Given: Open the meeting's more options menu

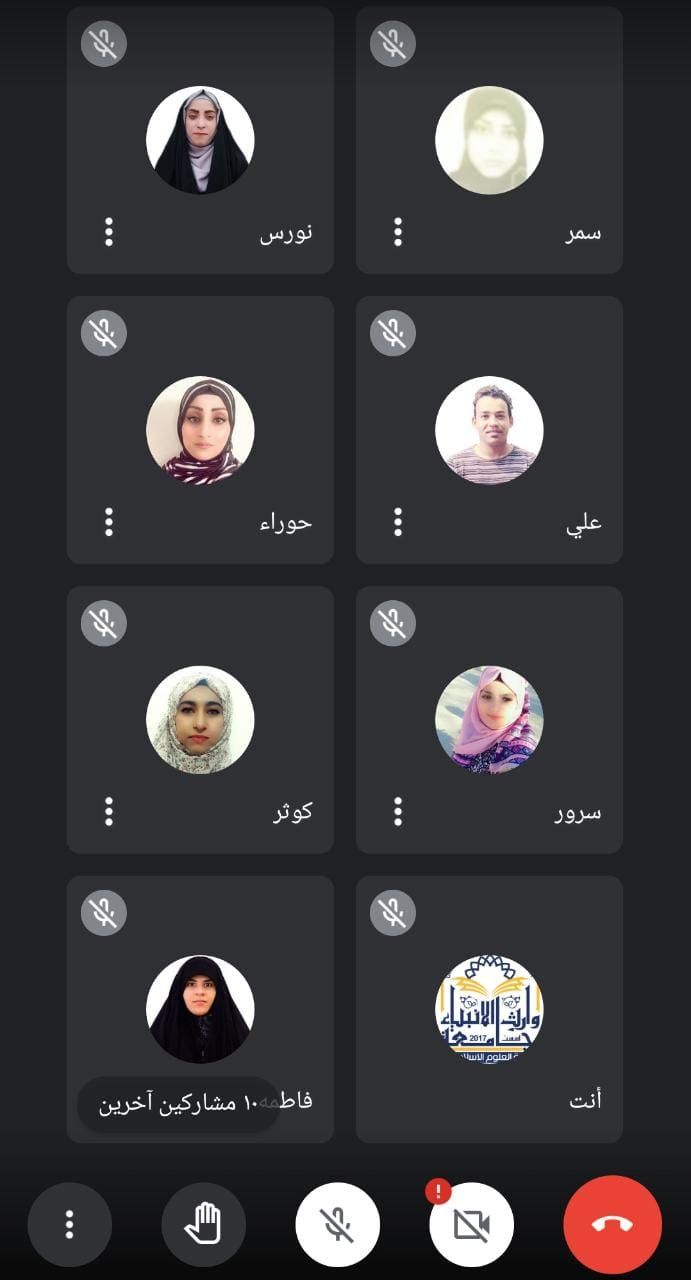Looking at the screenshot, I should (x=69, y=1224).
